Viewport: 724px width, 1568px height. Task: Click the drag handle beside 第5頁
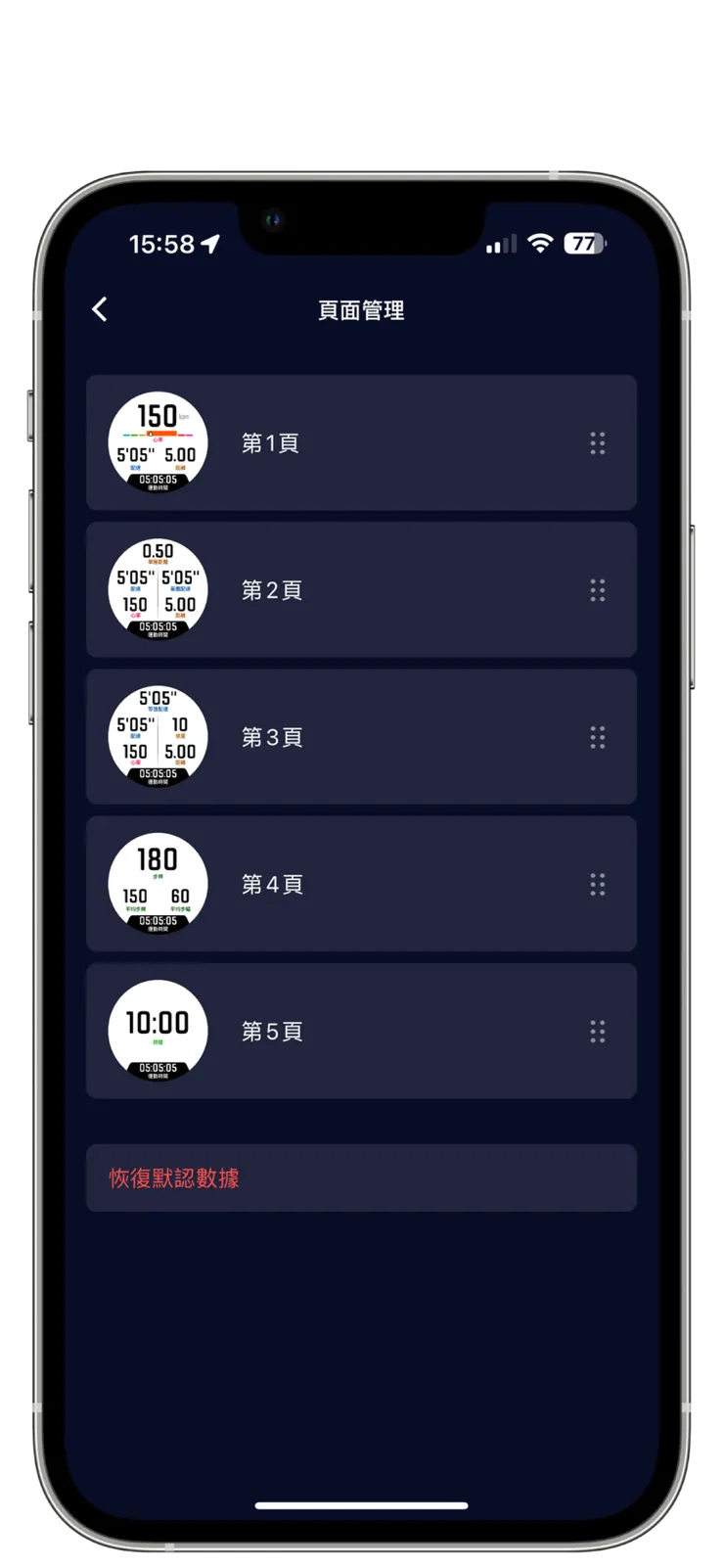point(598,1031)
